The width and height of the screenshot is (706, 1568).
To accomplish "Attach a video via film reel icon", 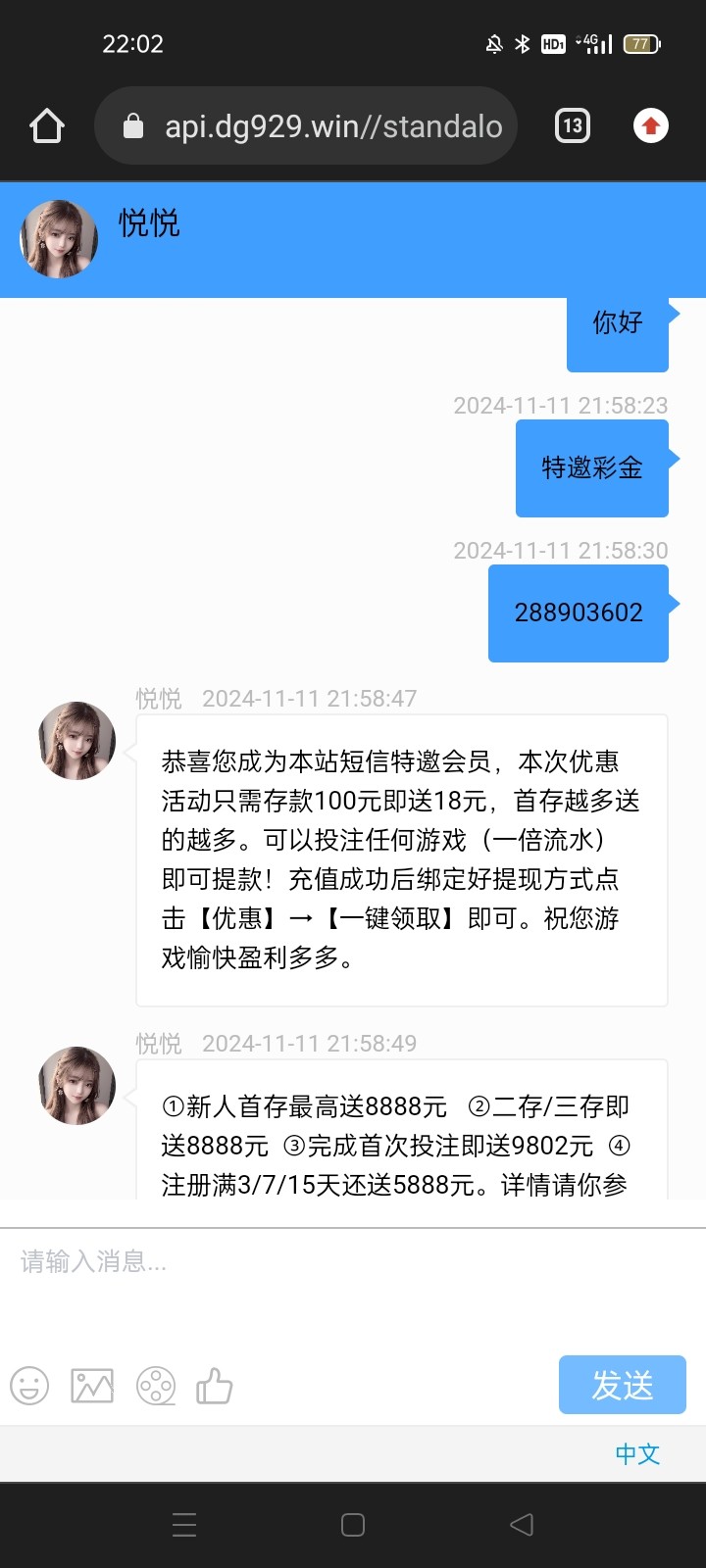I will click(x=156, y=1386).
